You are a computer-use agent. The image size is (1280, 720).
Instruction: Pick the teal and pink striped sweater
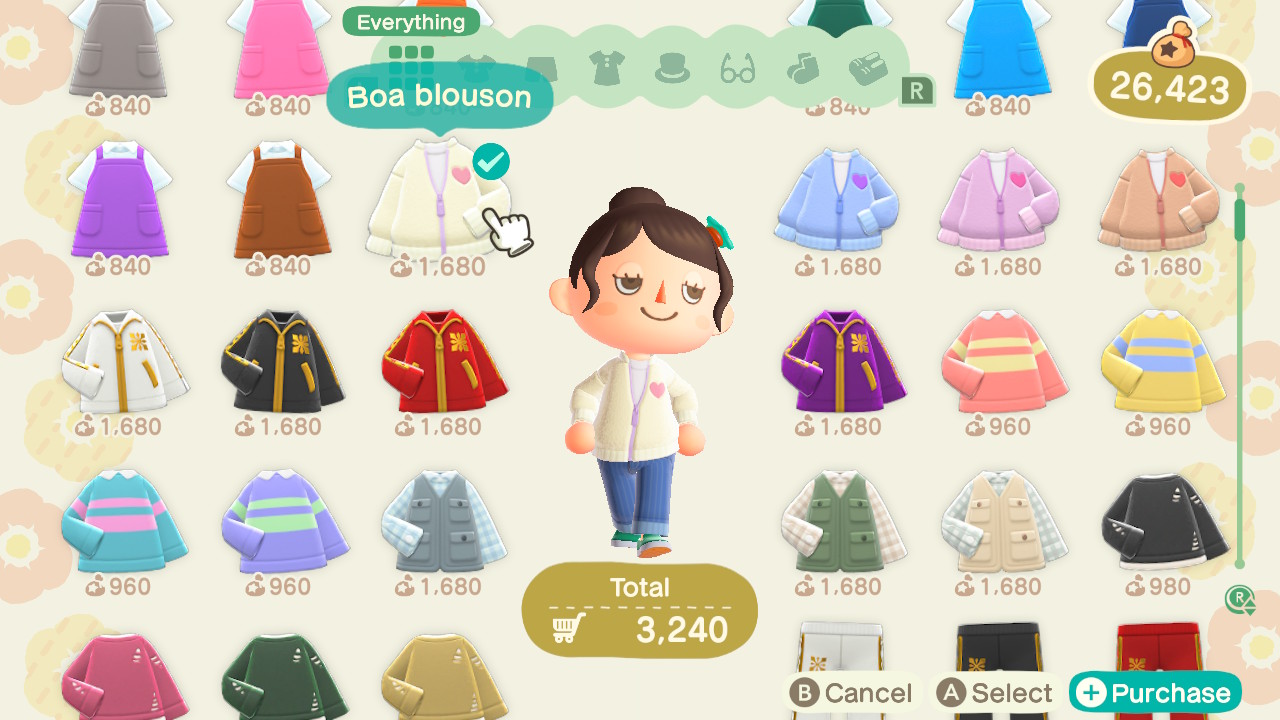[124, 522]
